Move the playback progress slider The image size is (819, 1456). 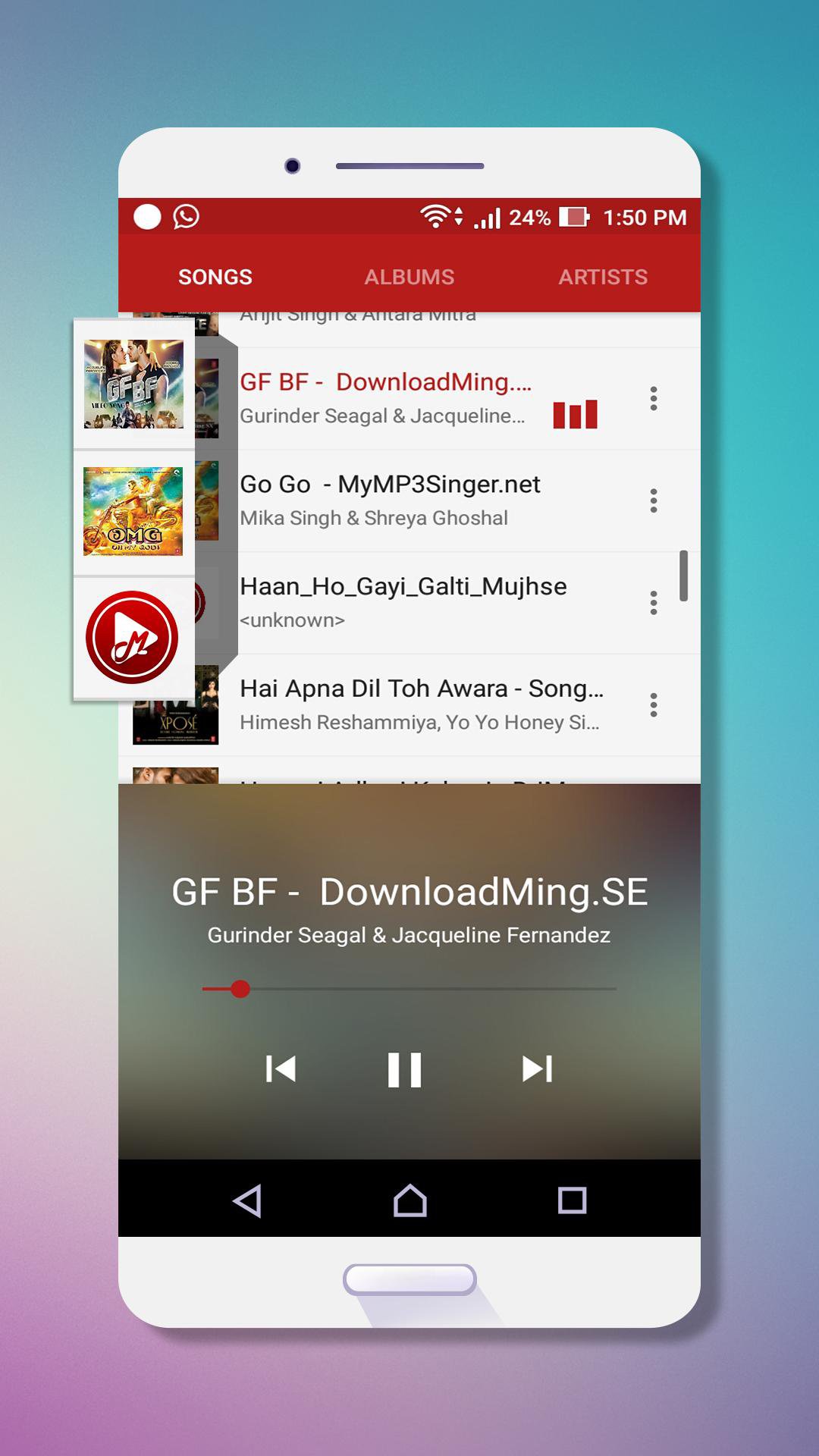point(241,990)
